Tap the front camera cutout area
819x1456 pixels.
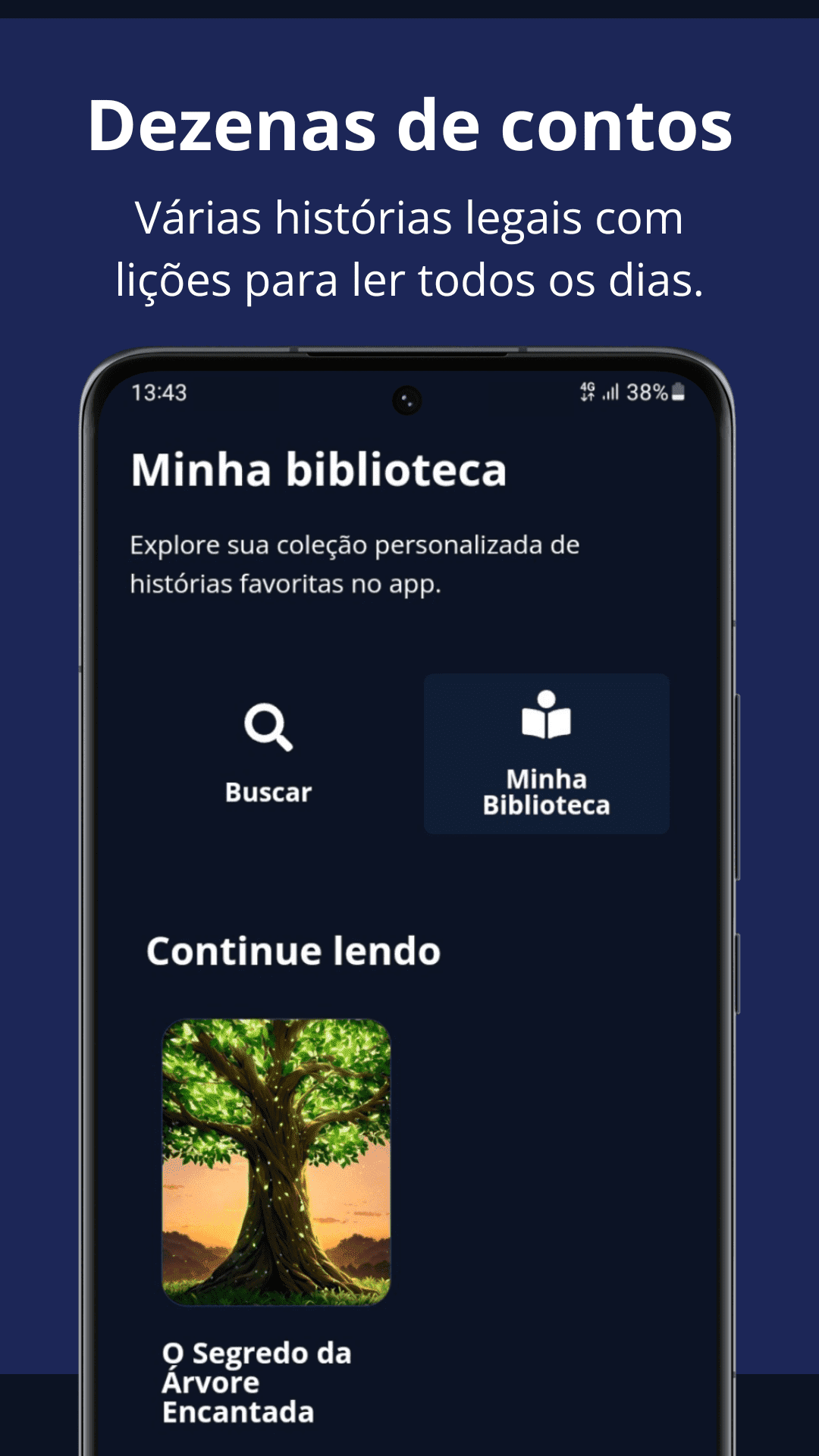pyautogui.click(x=408, y=400)
